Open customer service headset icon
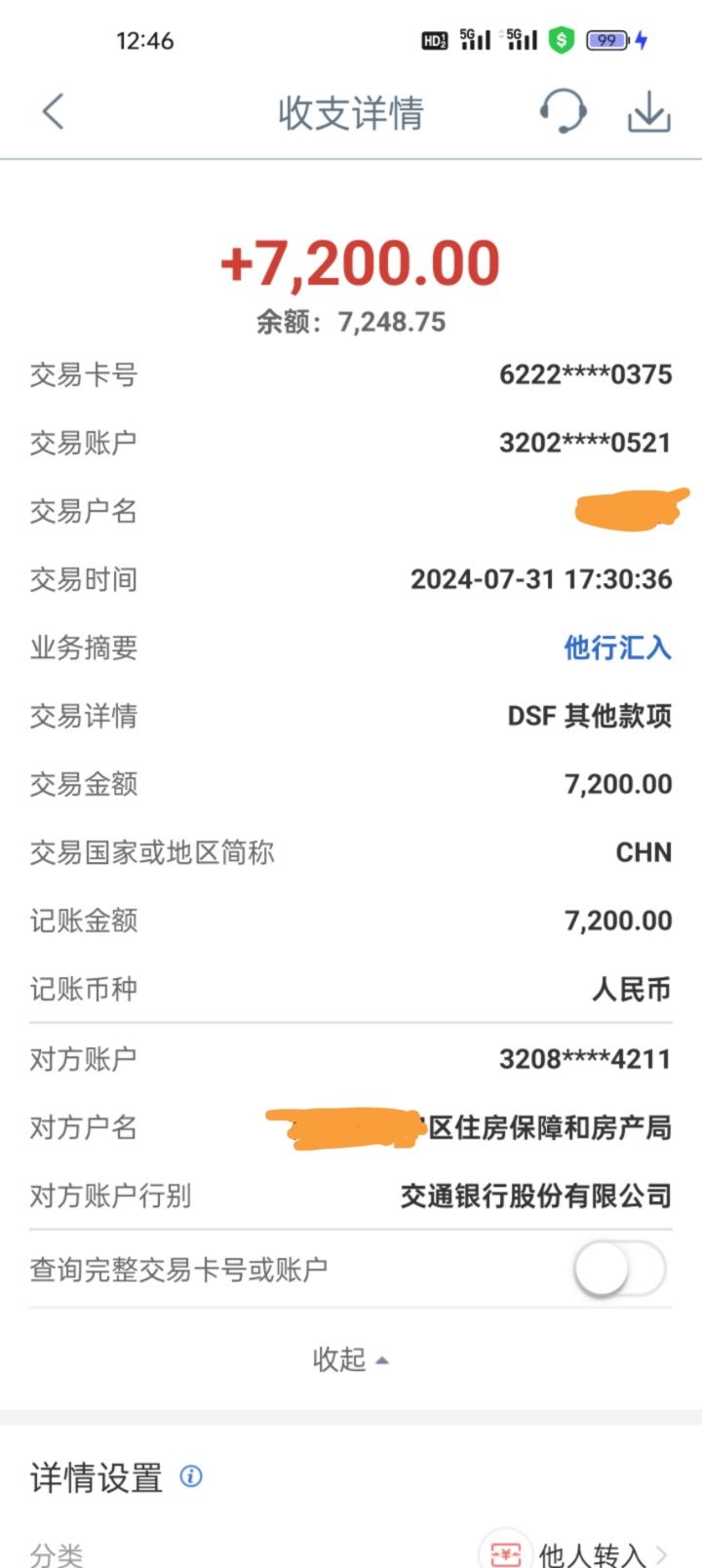 pos(563,111)
